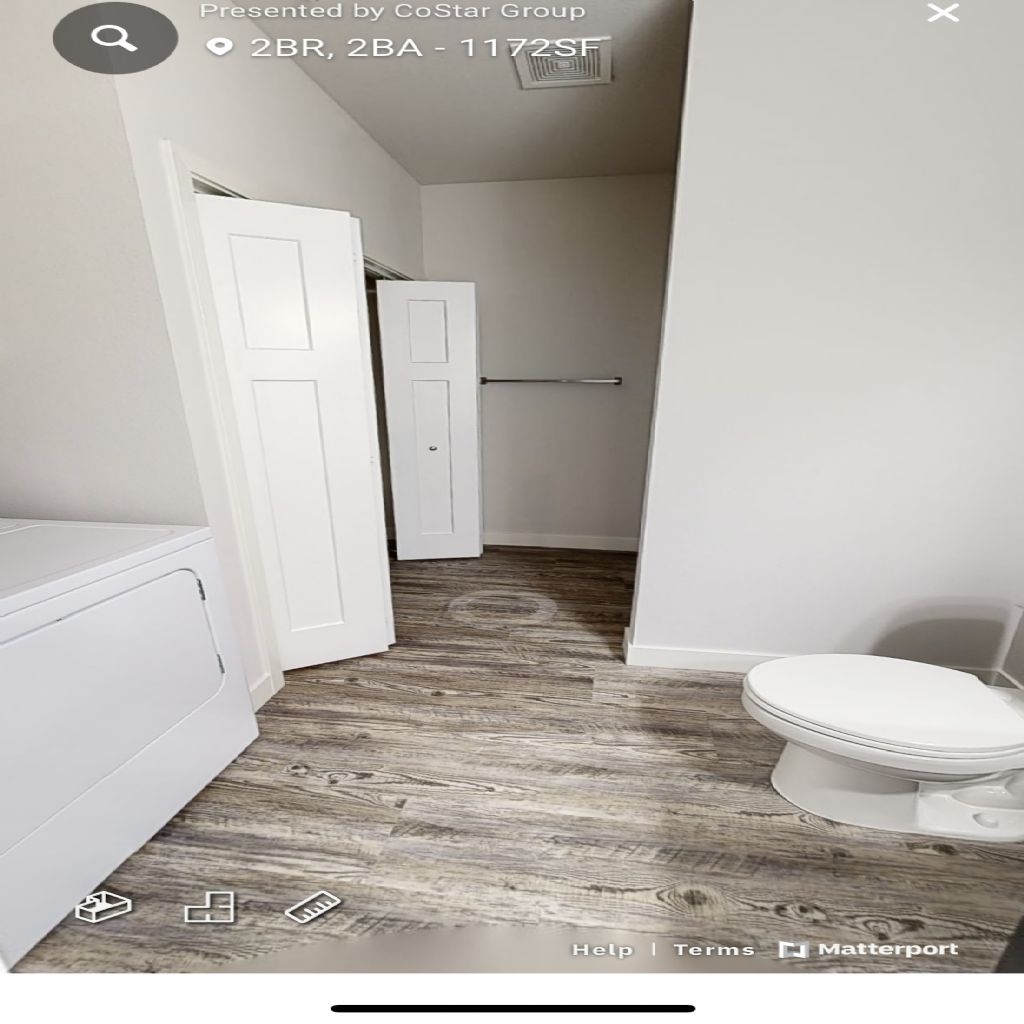1024x1024 pixels.
Task: Open the Matterport link
Action: click(868, 950)
